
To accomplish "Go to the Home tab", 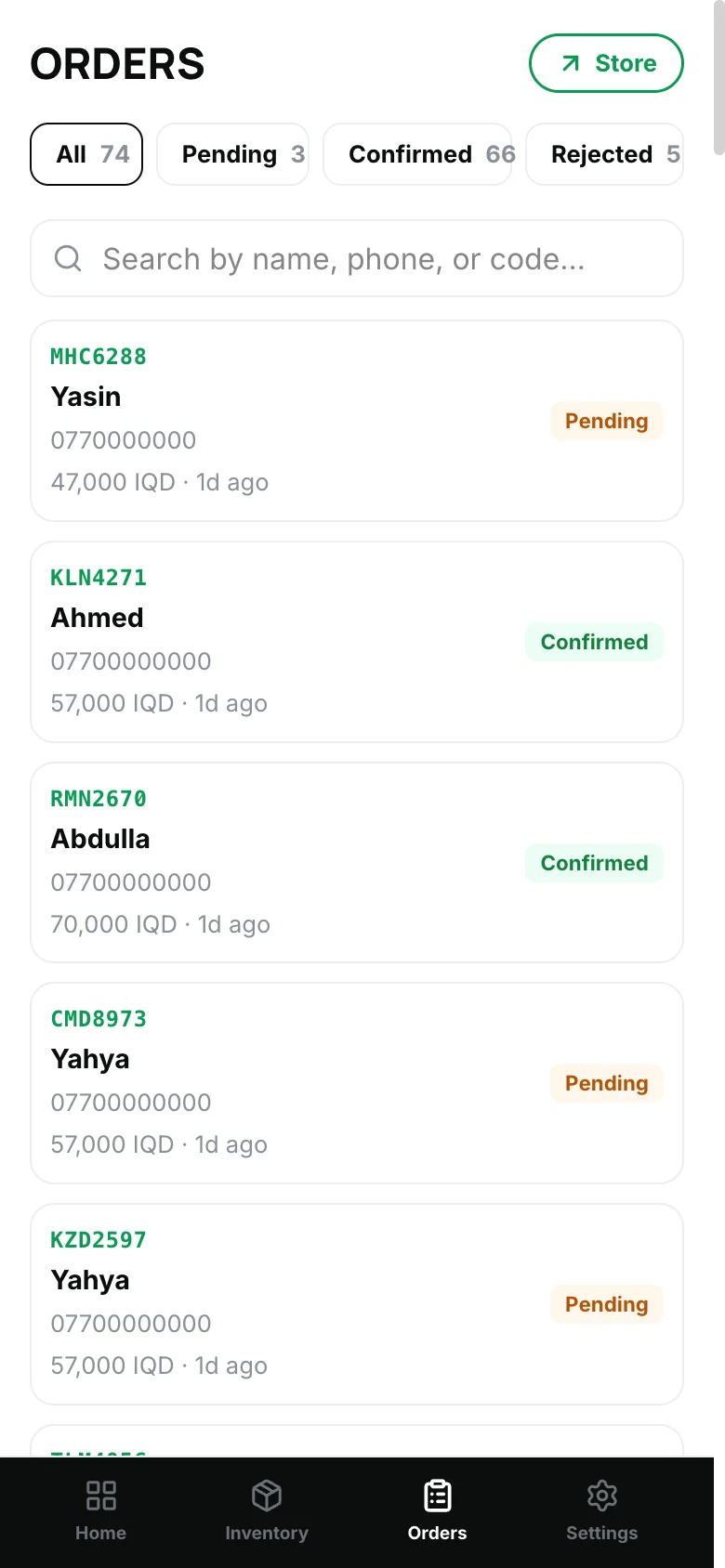I will point(100,1511).
